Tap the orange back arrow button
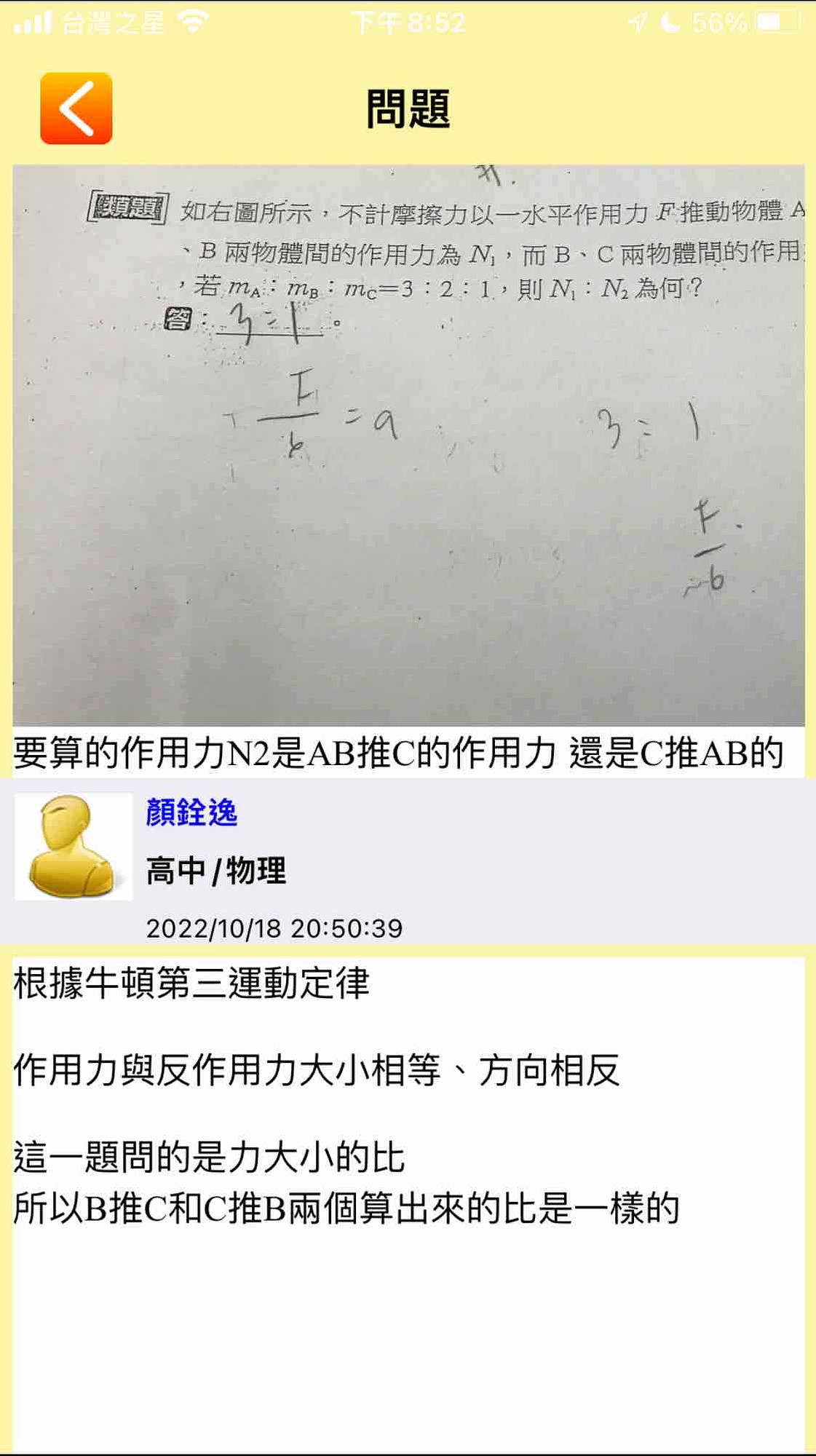Viewport: 816px width, 1456px height. point(76,108)
